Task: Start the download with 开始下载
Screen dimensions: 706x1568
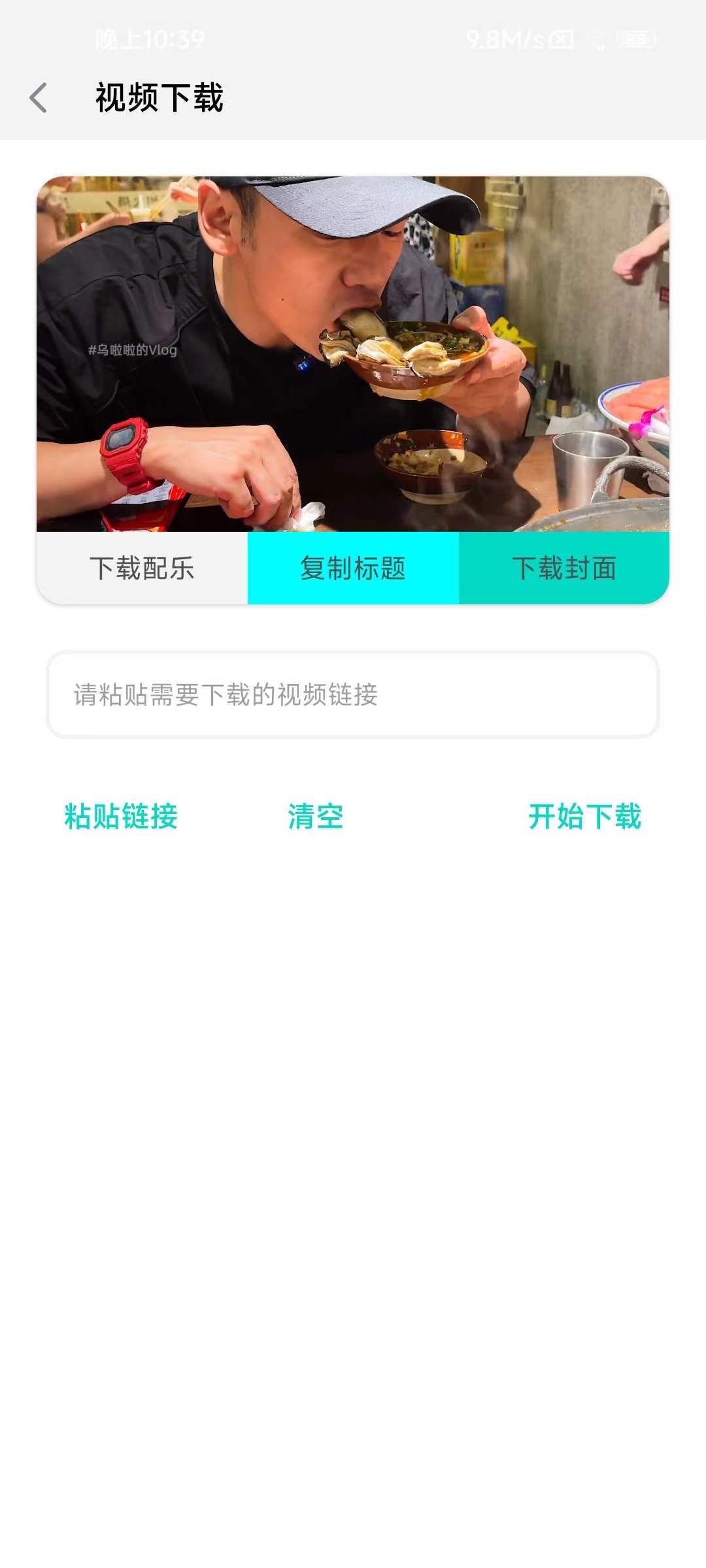Action: coord(584,817)
